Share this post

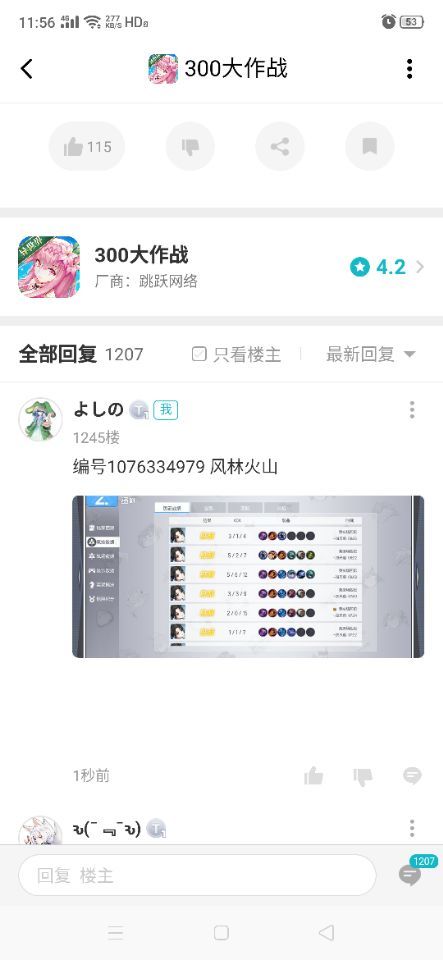280,146
